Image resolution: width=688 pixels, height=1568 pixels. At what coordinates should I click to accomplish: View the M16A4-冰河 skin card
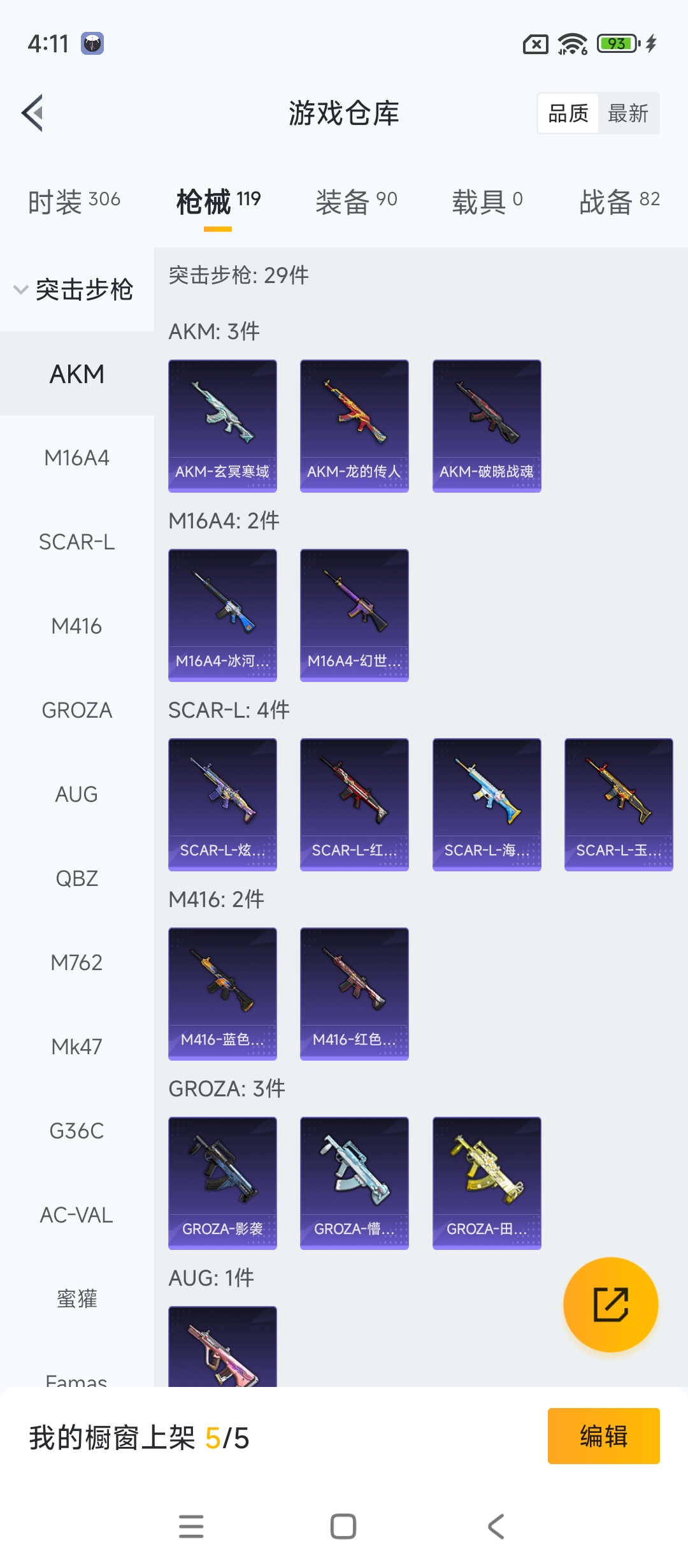[222, 614]
